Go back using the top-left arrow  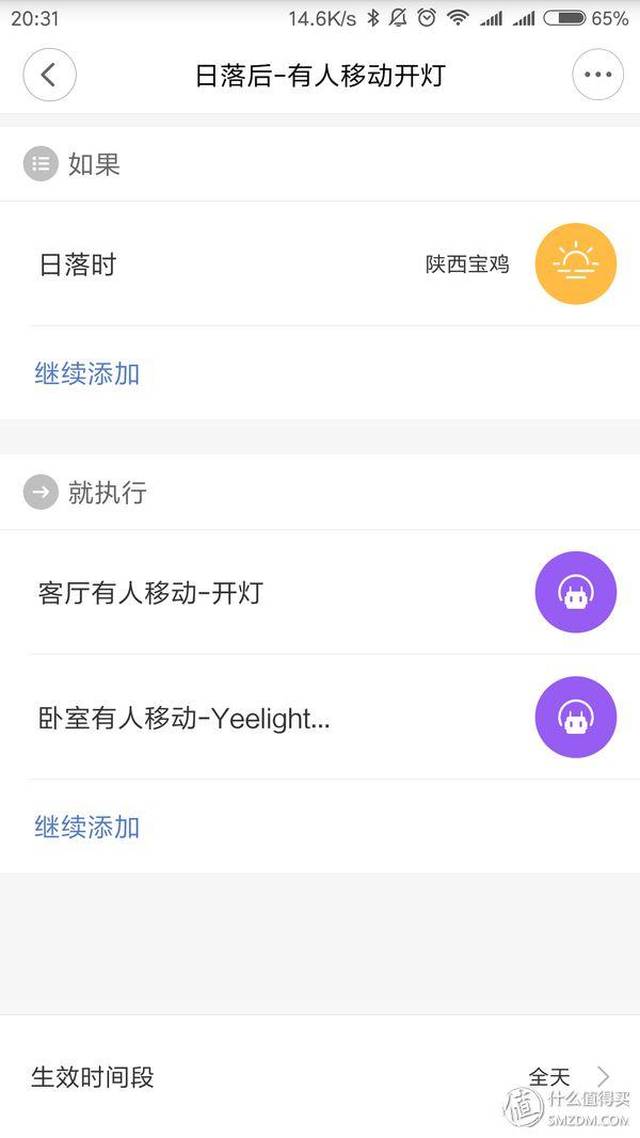tap(49, 76)
